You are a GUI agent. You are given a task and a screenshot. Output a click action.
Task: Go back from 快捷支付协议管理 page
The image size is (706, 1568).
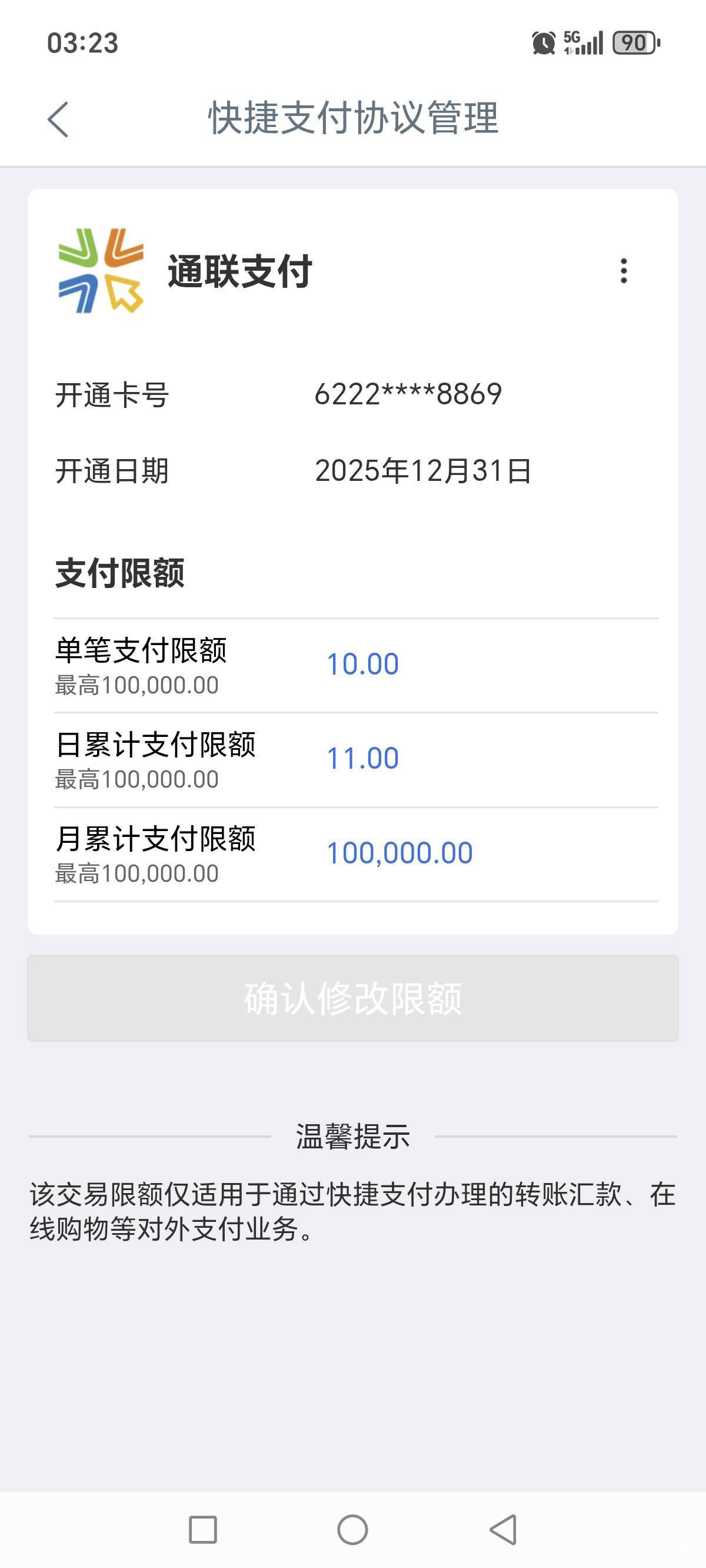pyautogui.click(x=58, y=119)
